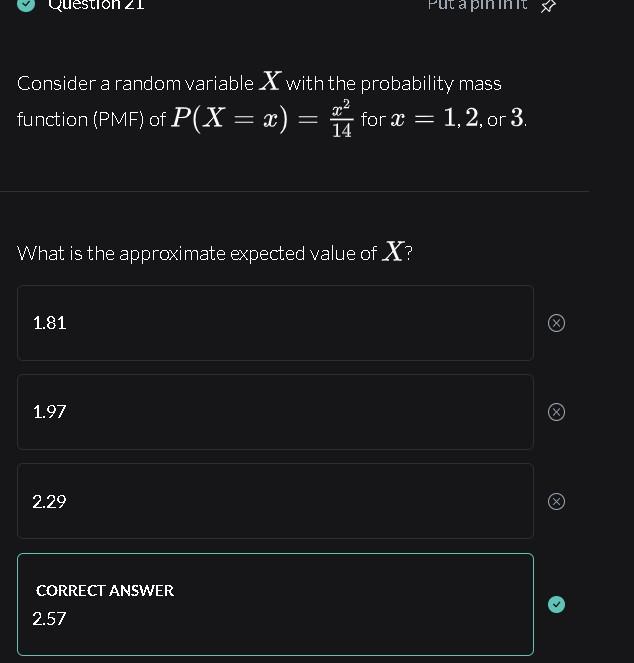Tap 'Put a pin in it' for this question
This screenshot has height=663, width=634.
(x=490, y=6)
